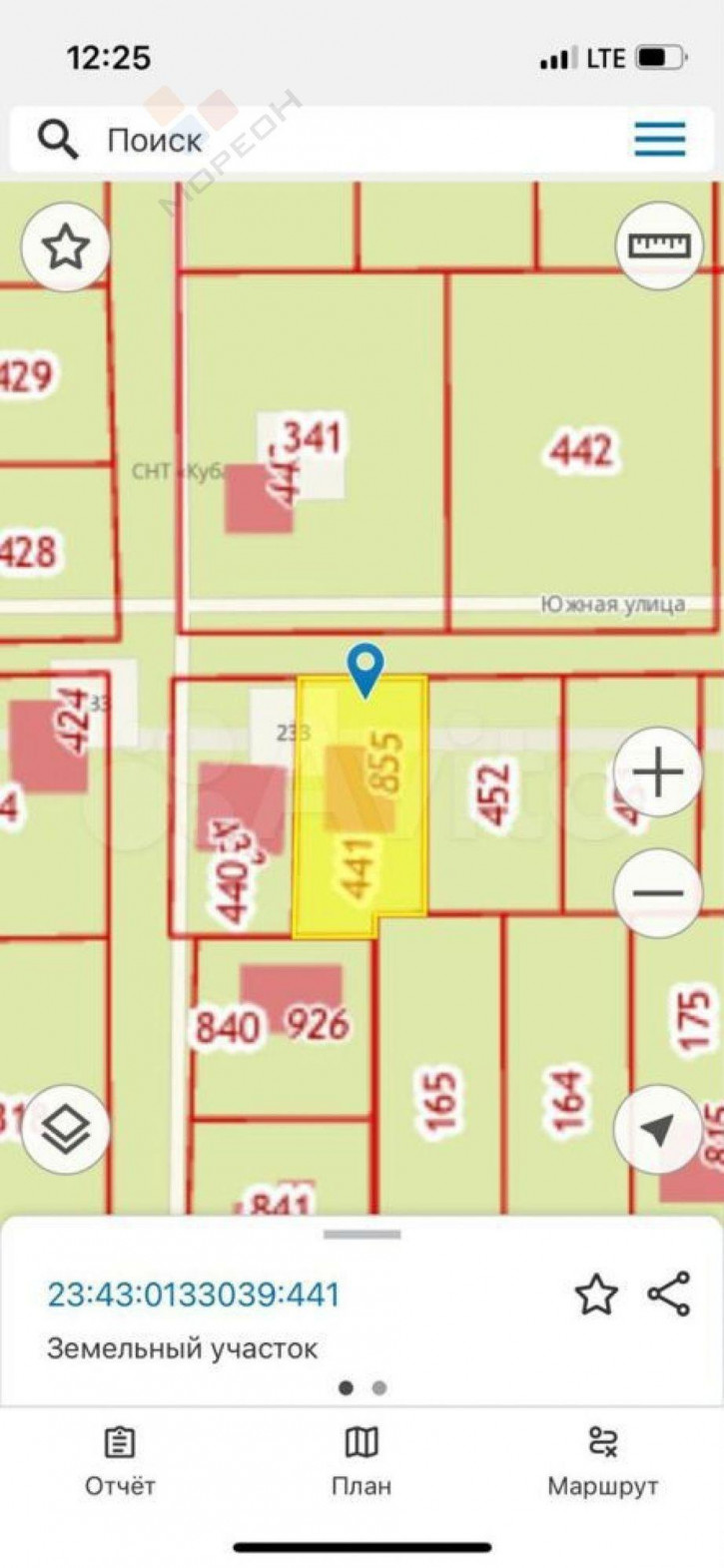Open cadastral number 23:43:0133039:441 details
The height and width of the screenshot is (1568, 724).
click(x=194, y=1295)
